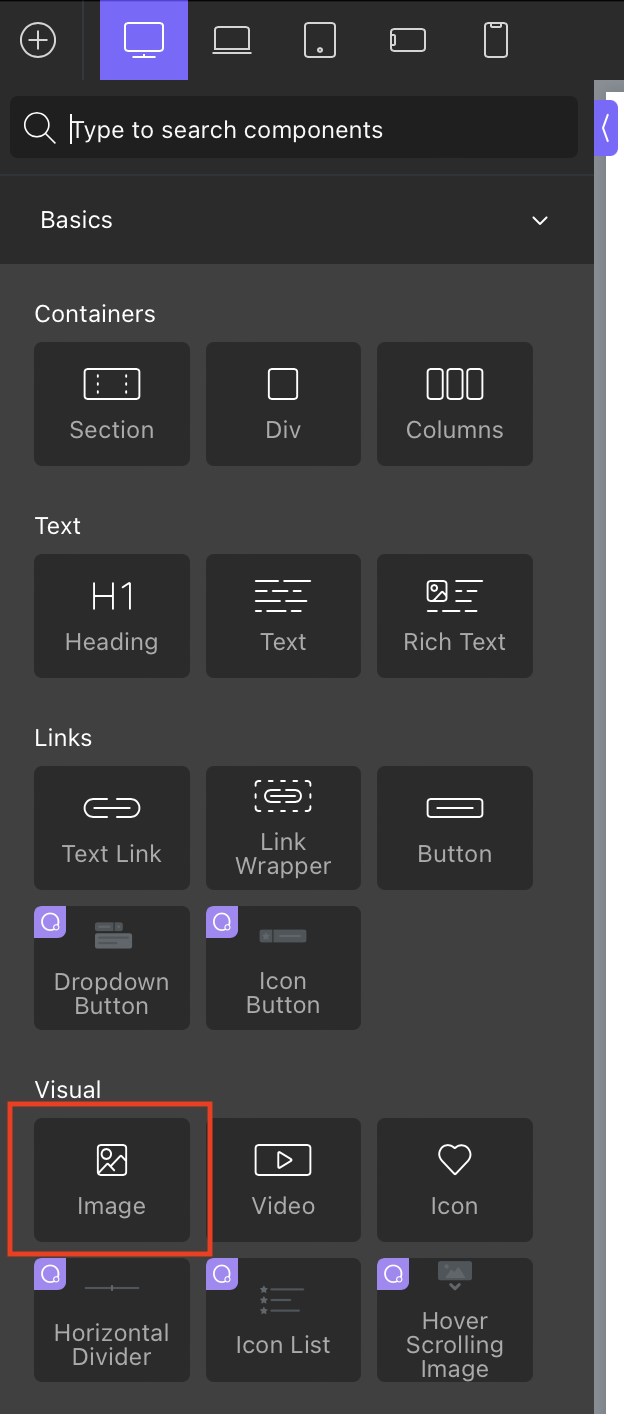Add a Link Wrapper

(x=283, y=828)
